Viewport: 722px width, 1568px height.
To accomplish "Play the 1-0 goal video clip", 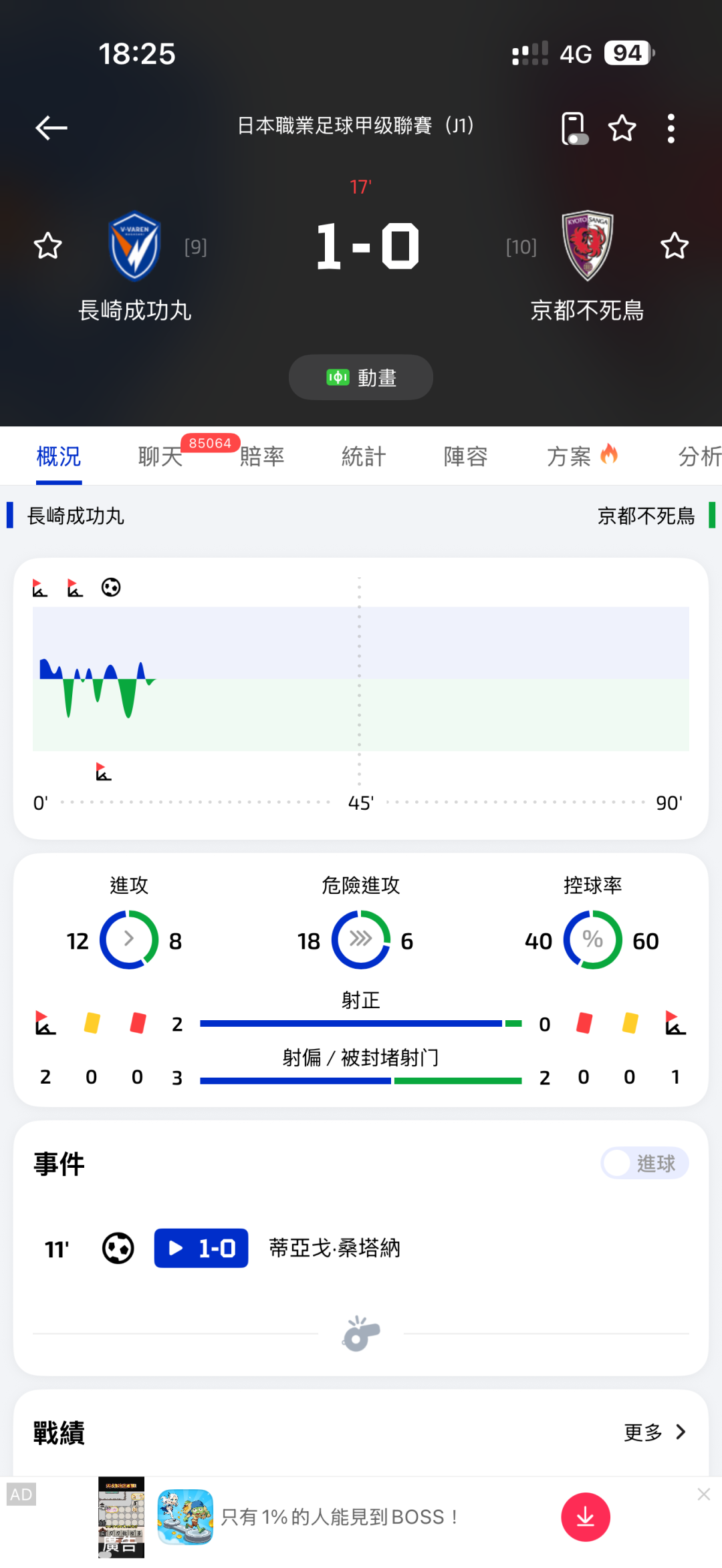I will tap(201, 1248).
